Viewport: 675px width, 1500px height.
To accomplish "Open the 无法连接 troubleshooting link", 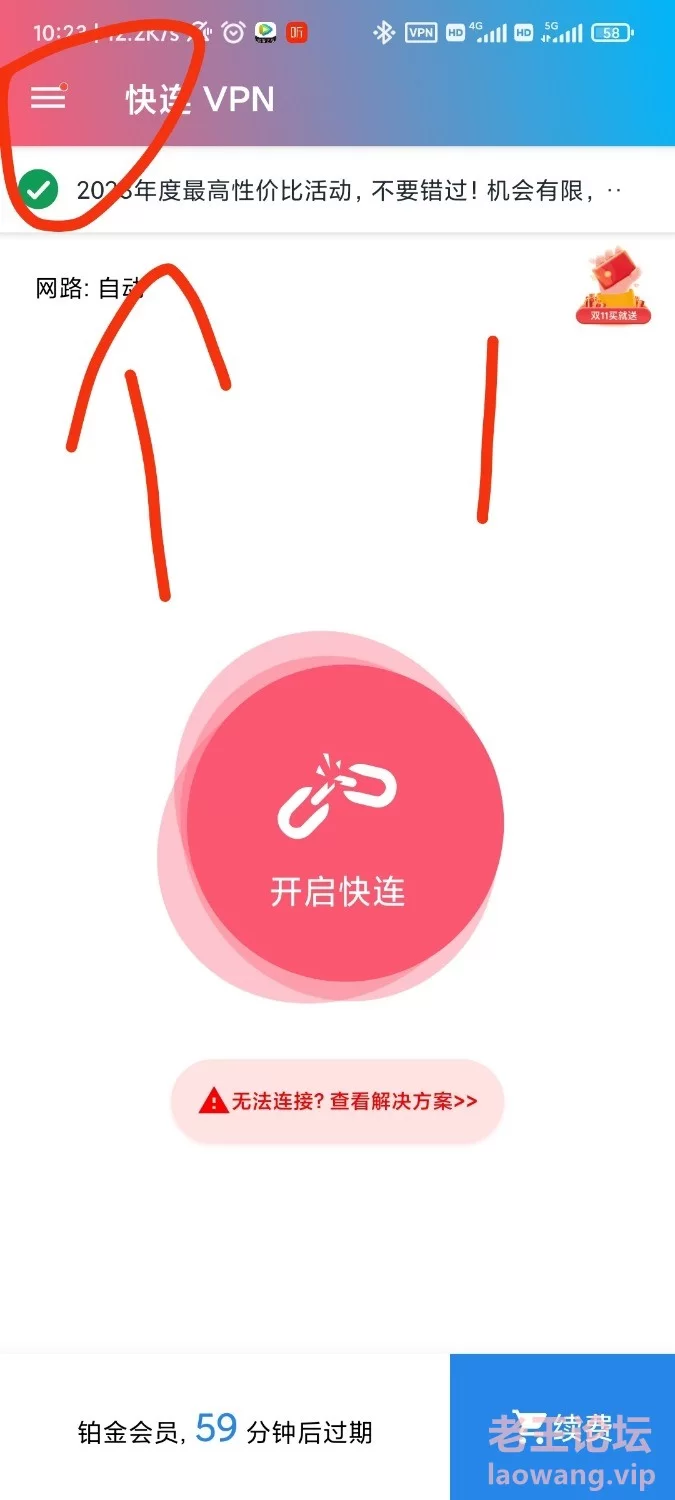I will (337, 1101).
